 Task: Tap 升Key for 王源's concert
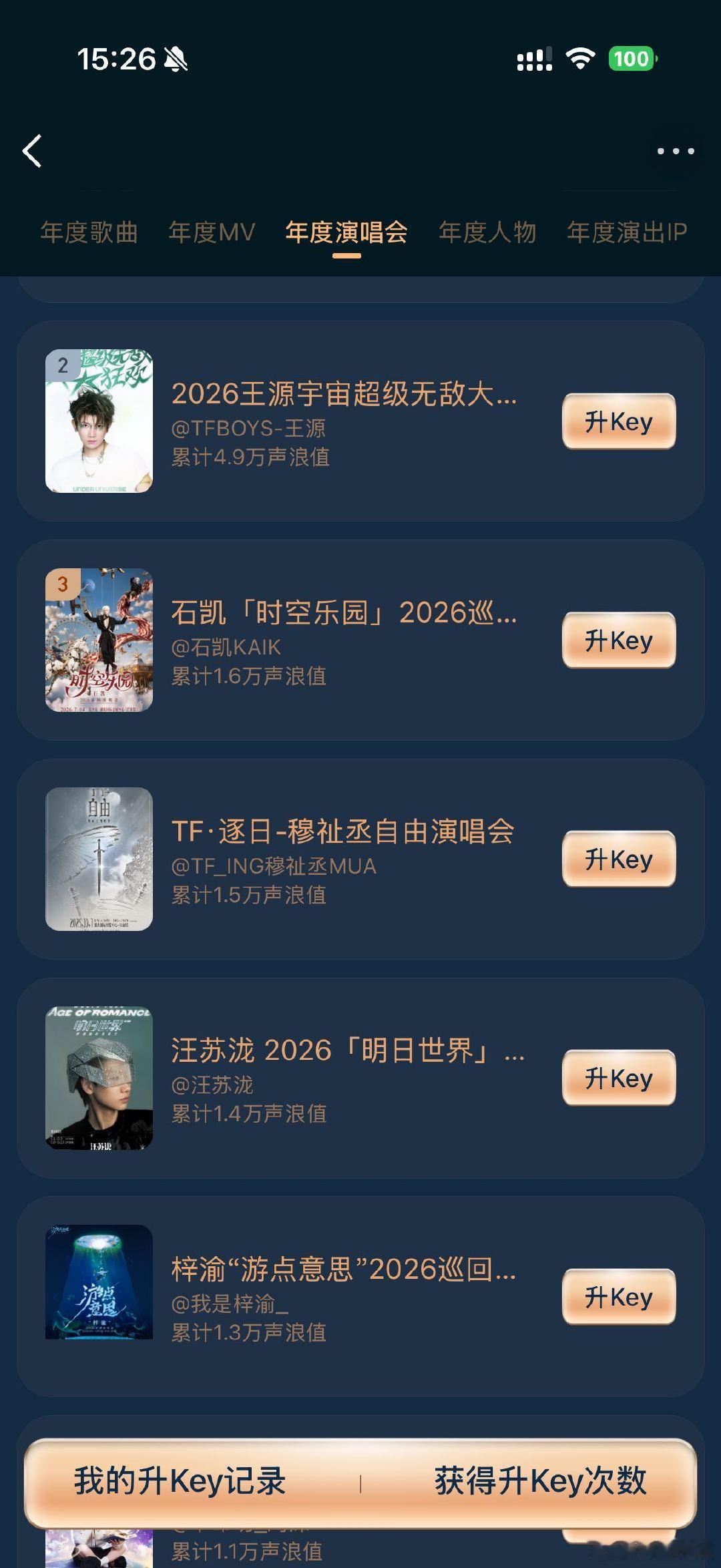619,421
